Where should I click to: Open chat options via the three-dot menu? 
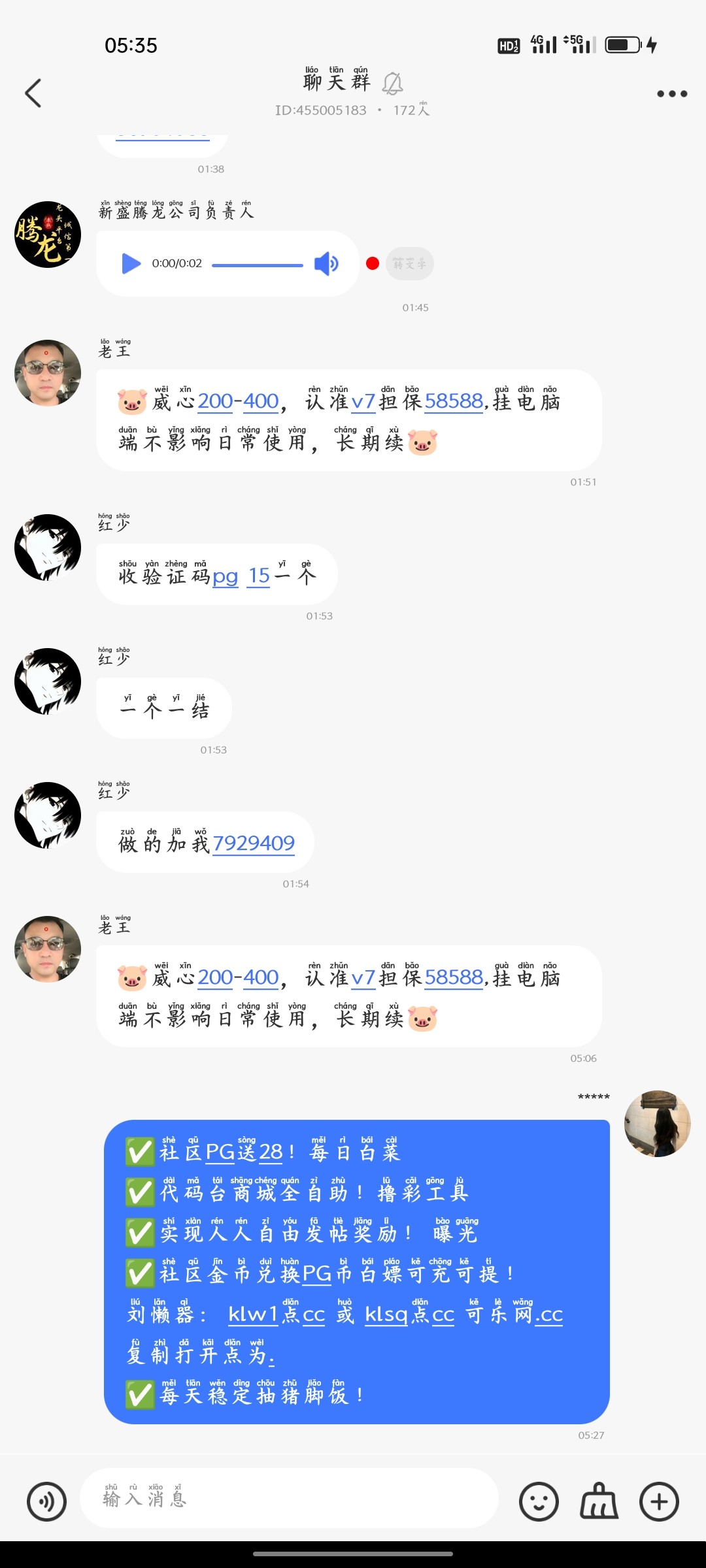coord(672,93)
